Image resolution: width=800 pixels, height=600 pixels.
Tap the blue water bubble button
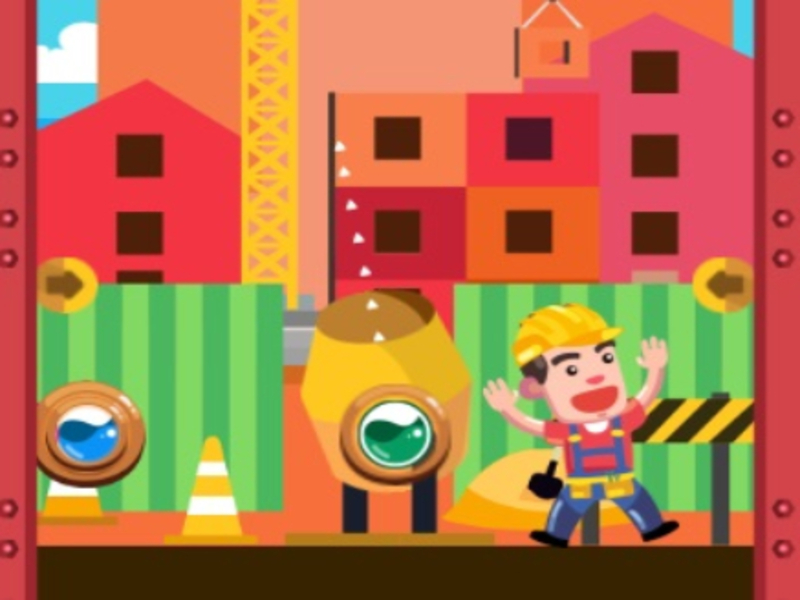(x=88, y=434)
